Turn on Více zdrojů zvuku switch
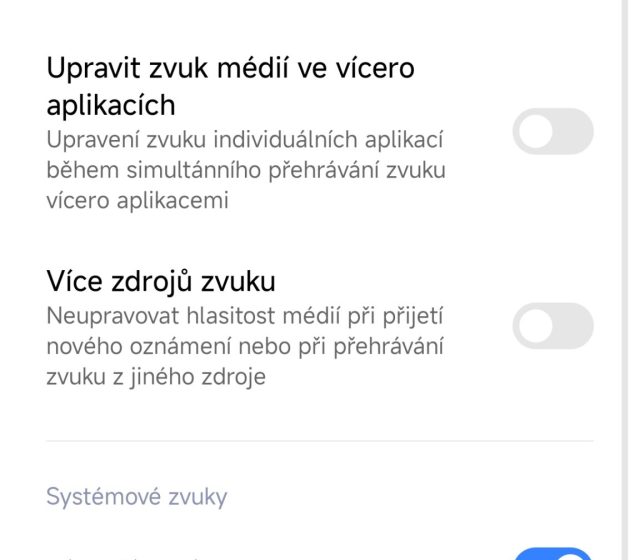This screenshot has height=560, width=640. click(x=553, y=327)
